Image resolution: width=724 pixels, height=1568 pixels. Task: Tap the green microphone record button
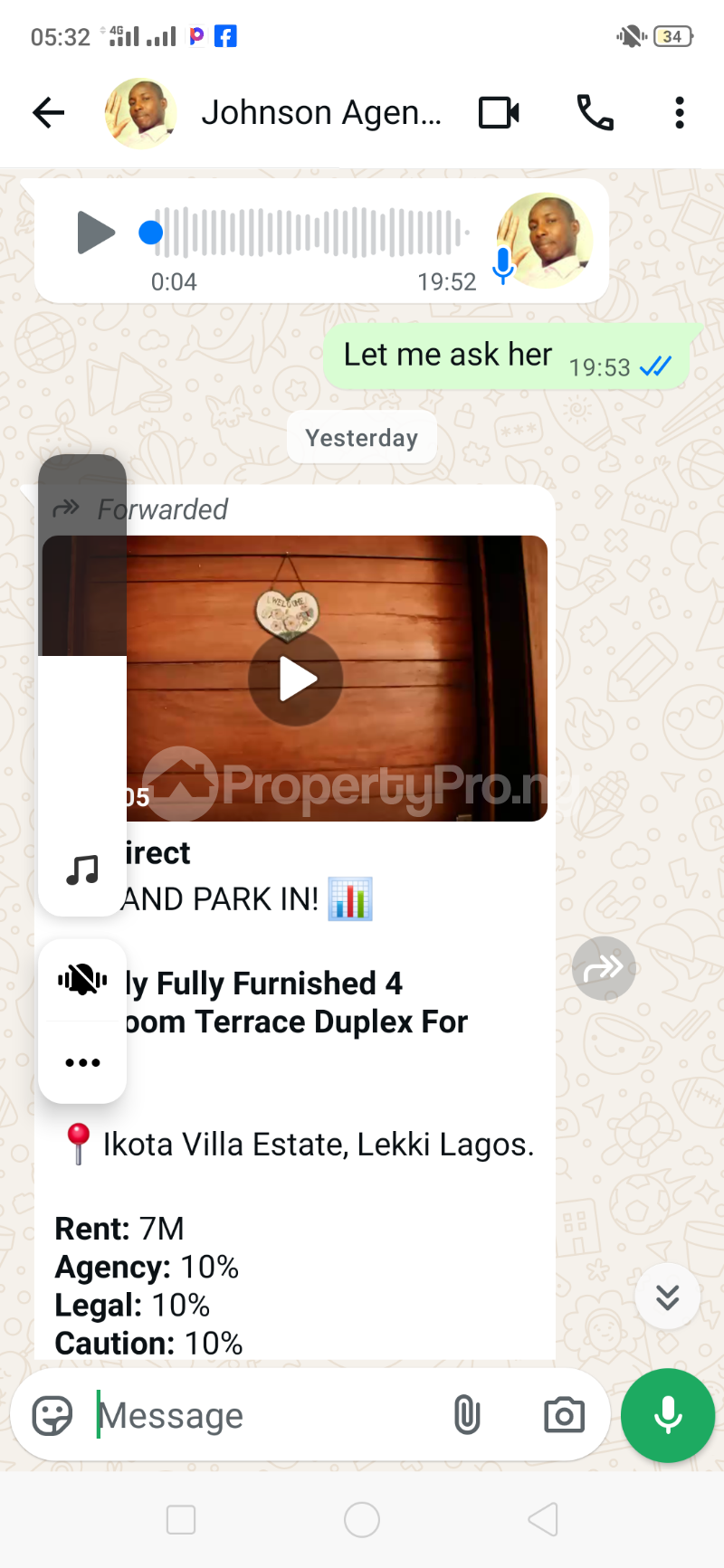click(668, 1415)
